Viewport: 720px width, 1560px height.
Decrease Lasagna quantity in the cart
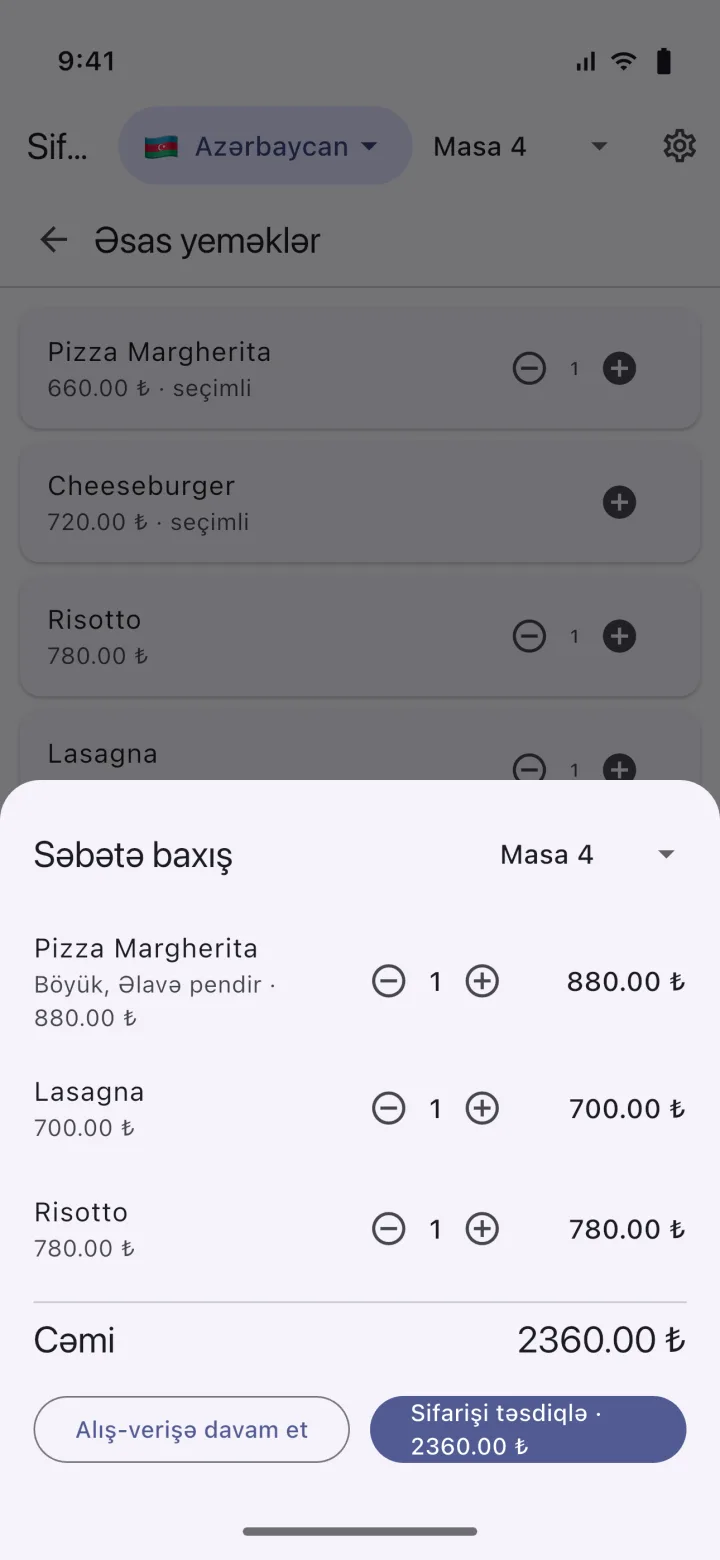click(388, 1108)
